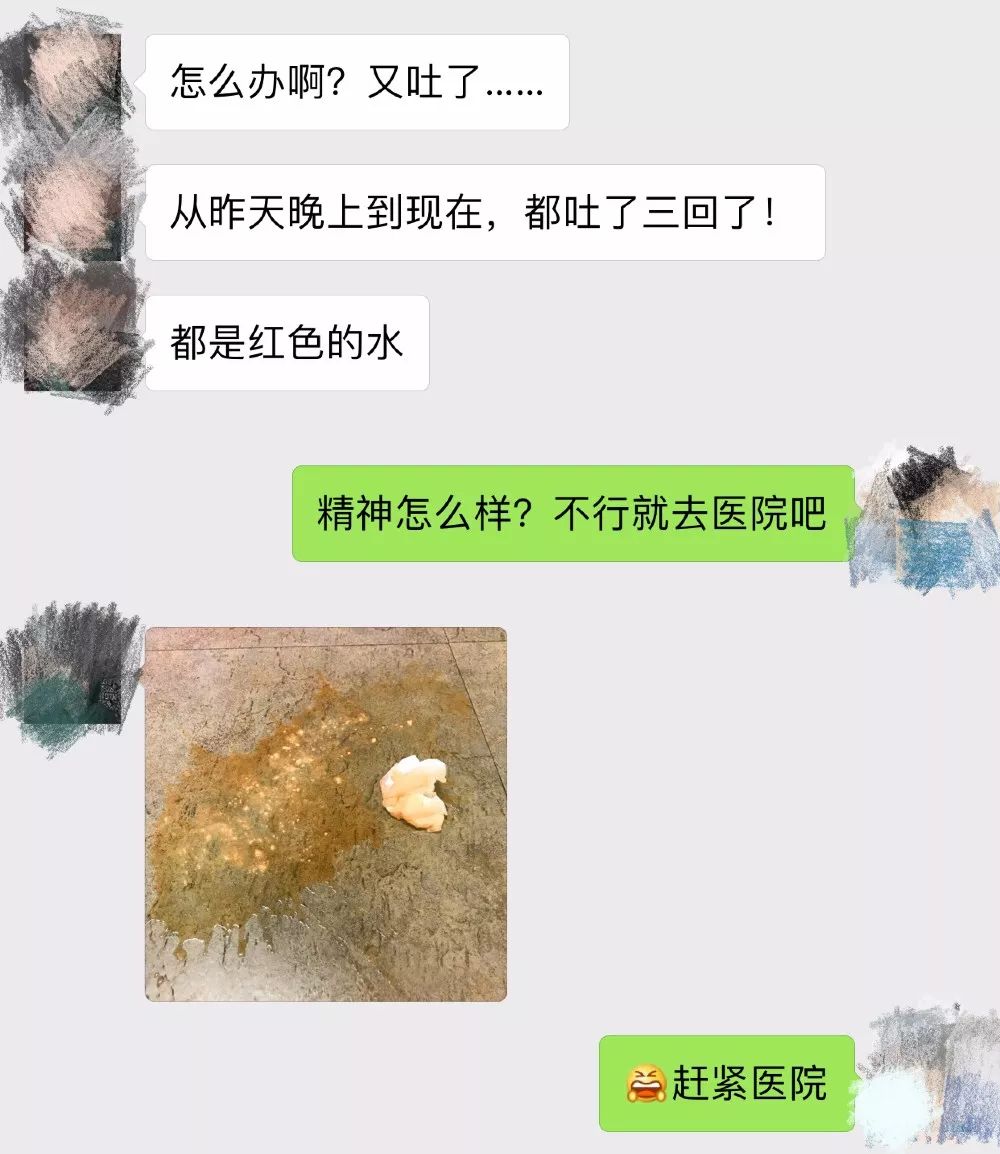1000x1154 pixels.
Task: Tap the "都是红色的水" message bubble
Action: [290, 341]
